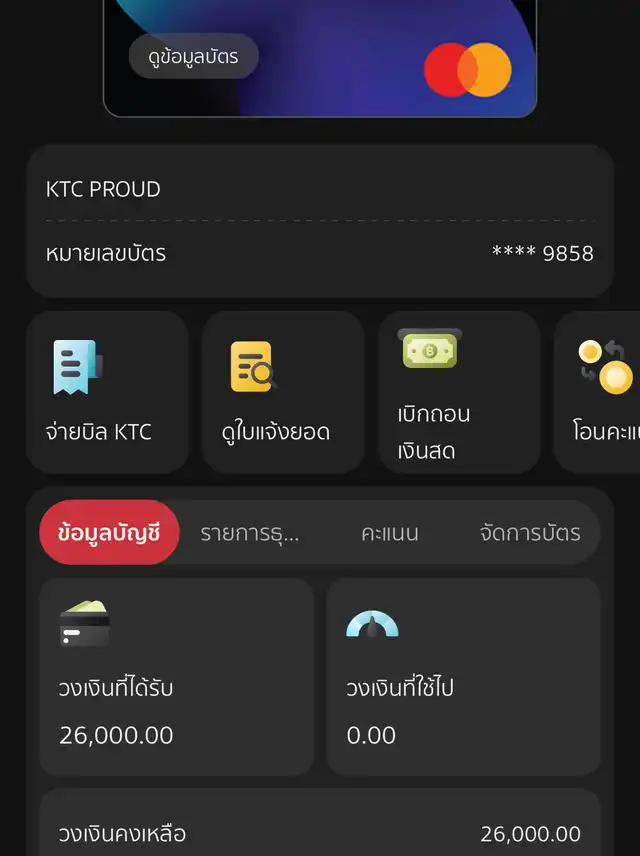Go to the คะแนน tab

(x=389, y=533)
